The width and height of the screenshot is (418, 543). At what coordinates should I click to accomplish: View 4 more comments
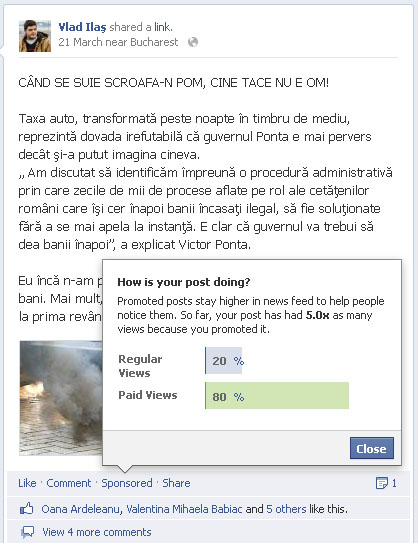[97, 532]
